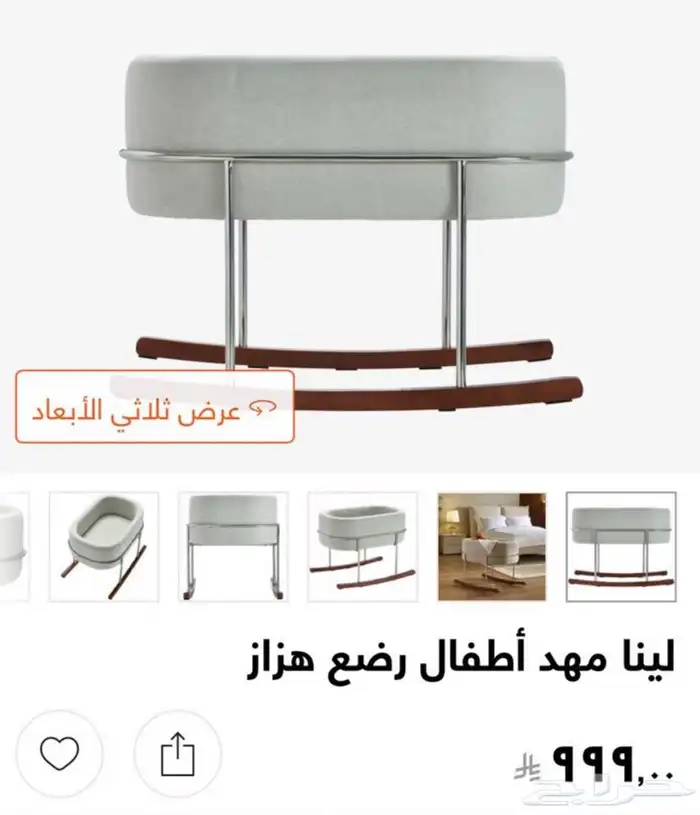Open the 3D view (عرض ثلاثي الأبعاد)
The width and height of the screenshot is (700, 815).
[x=155, y=407]
